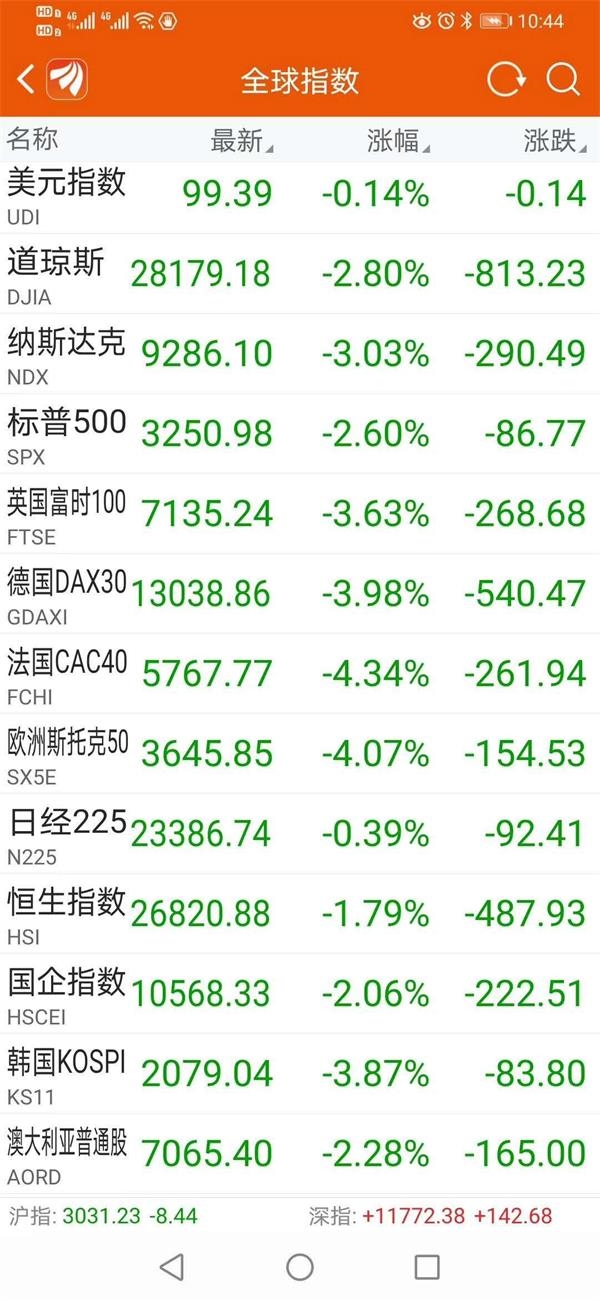This screenshot has height=1300, width=600.
Task: Open the 纳斯达克 NDX quote
Action: point(300,355)
